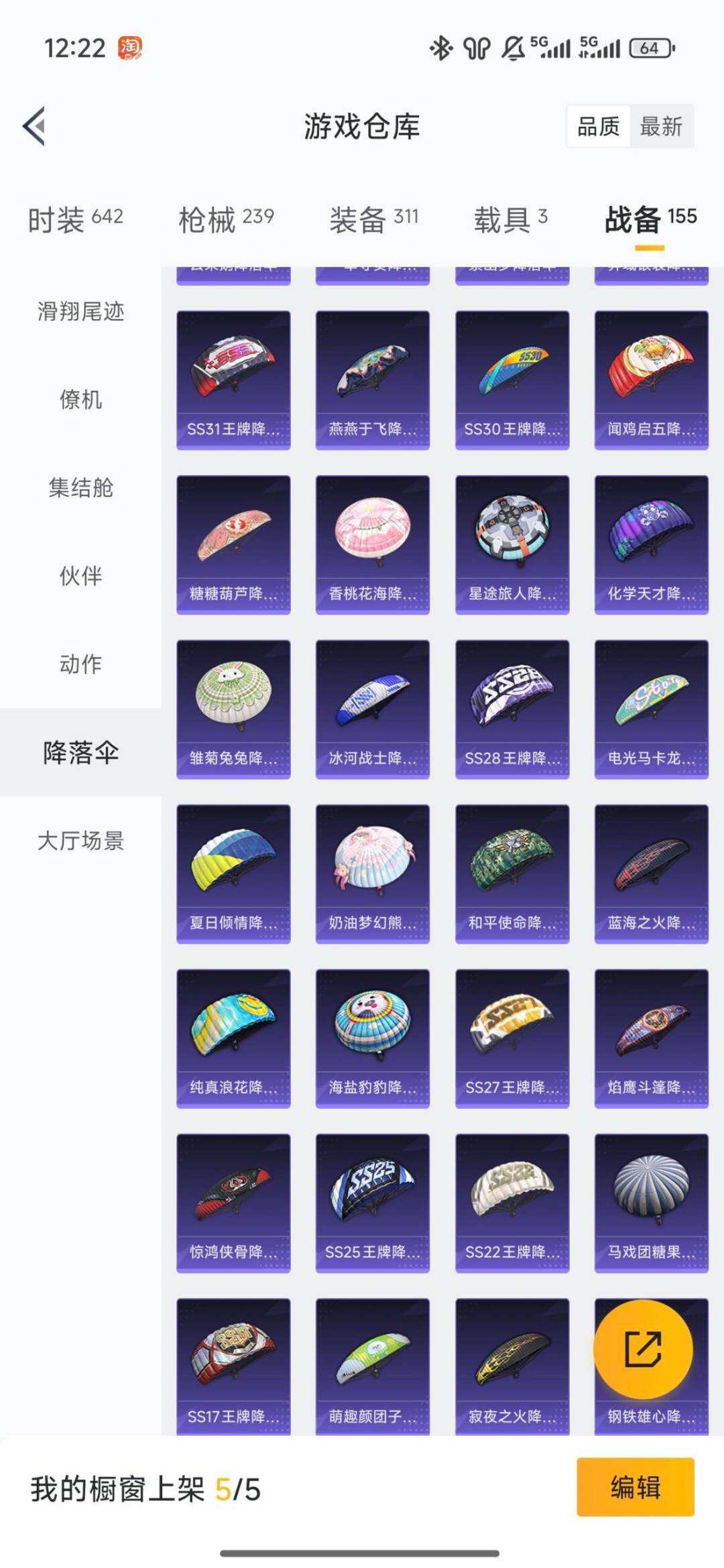This screenshot has height=1568, width=724.
Task: Select the 时装 tab
Action: coord(73,217)
